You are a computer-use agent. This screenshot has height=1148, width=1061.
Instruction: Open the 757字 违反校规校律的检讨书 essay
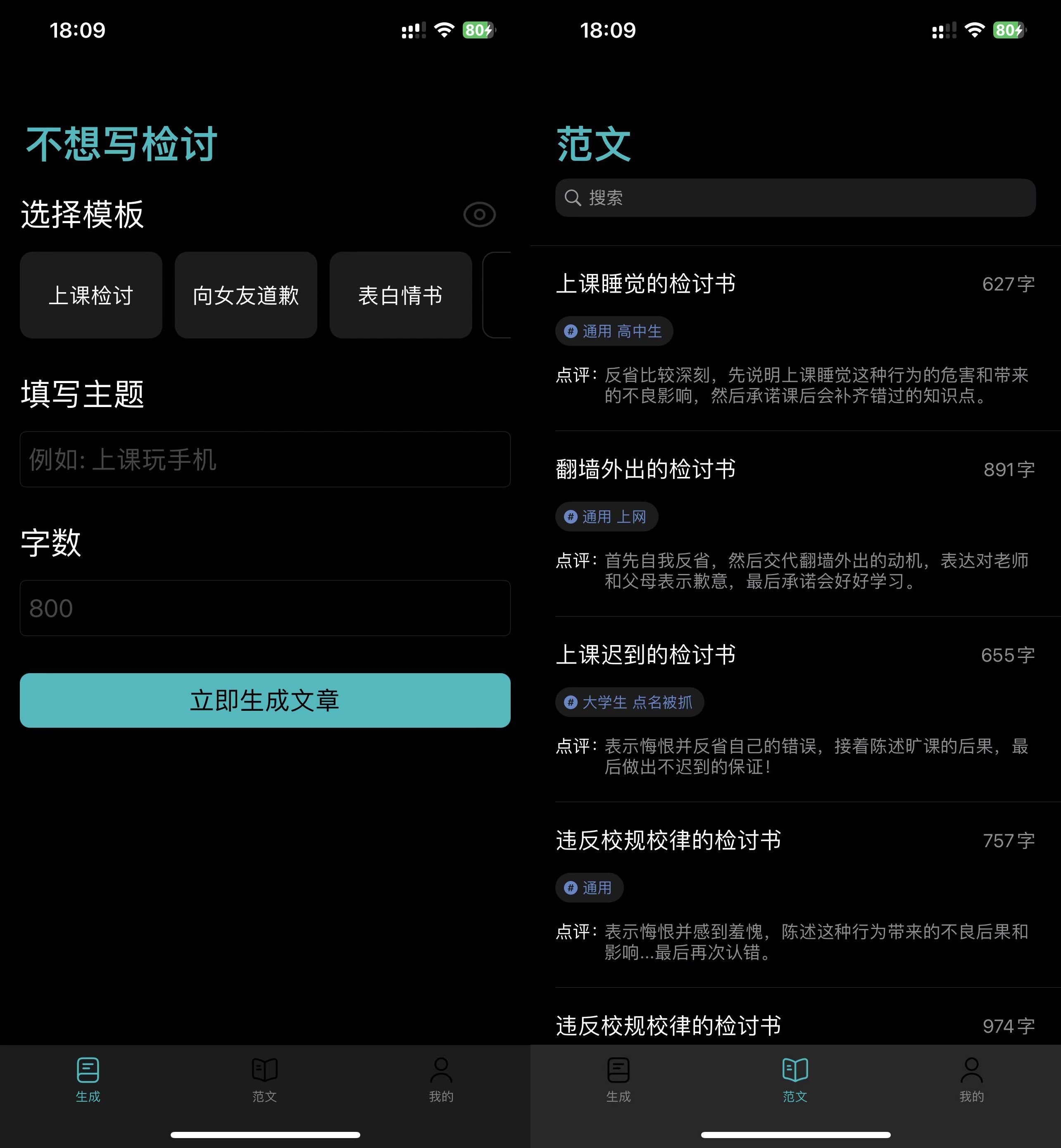tap(668, 840)
